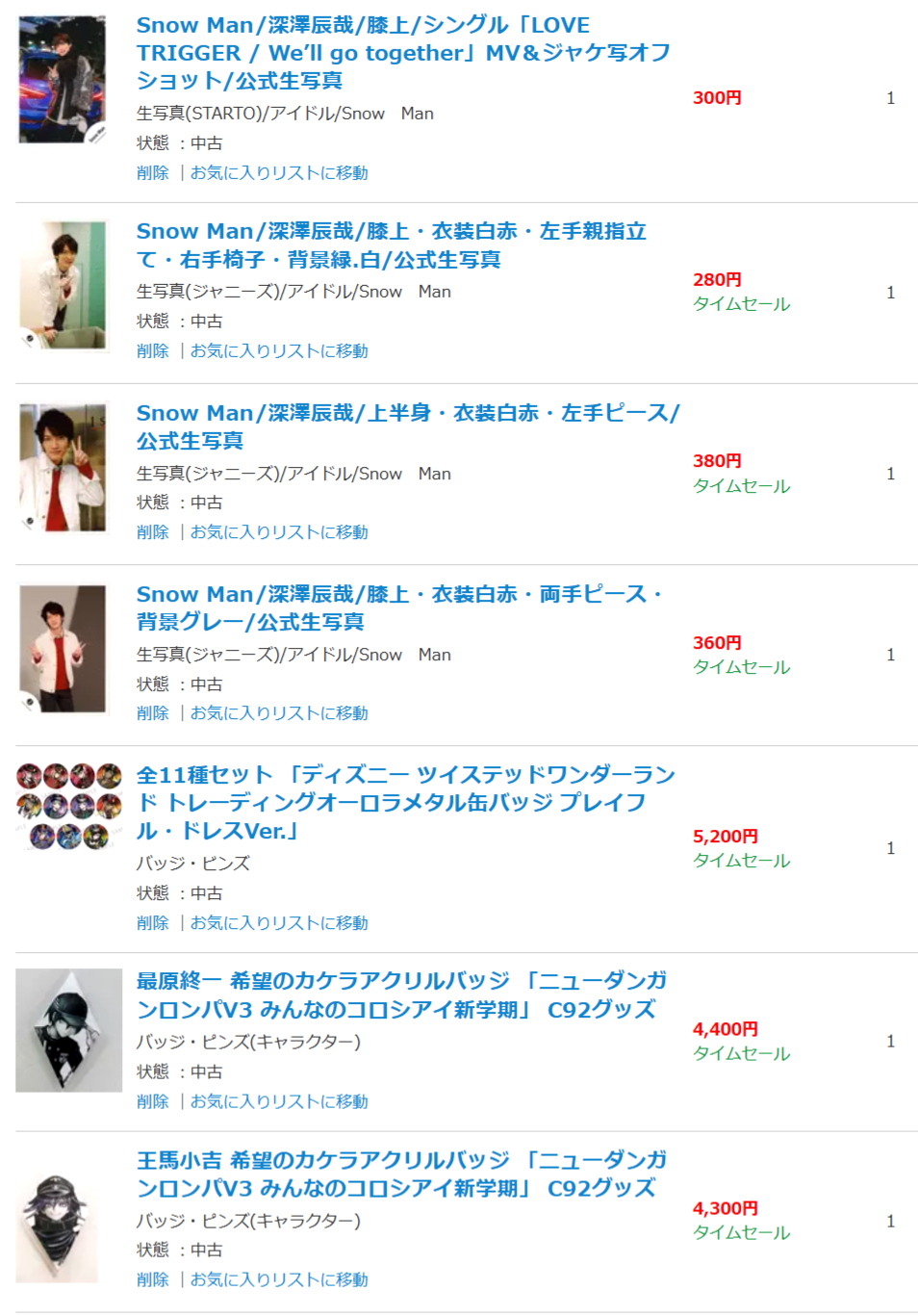Viewport: 918px width, 1316px height.
Task: Tap the 最原終一 badge thumbnail image
Action: (x=68, y=1030)
